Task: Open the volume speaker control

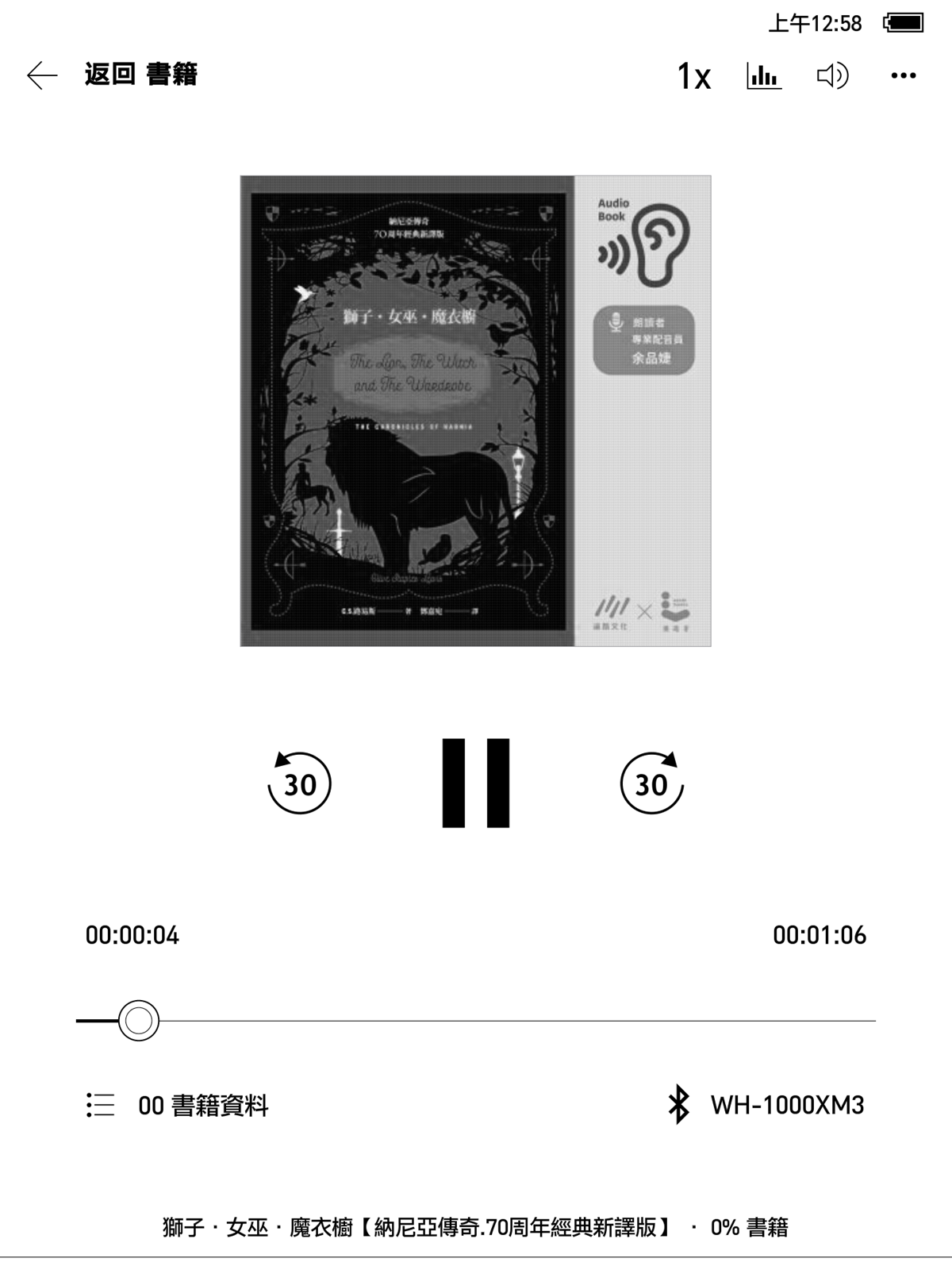Action: coord(832,76)
